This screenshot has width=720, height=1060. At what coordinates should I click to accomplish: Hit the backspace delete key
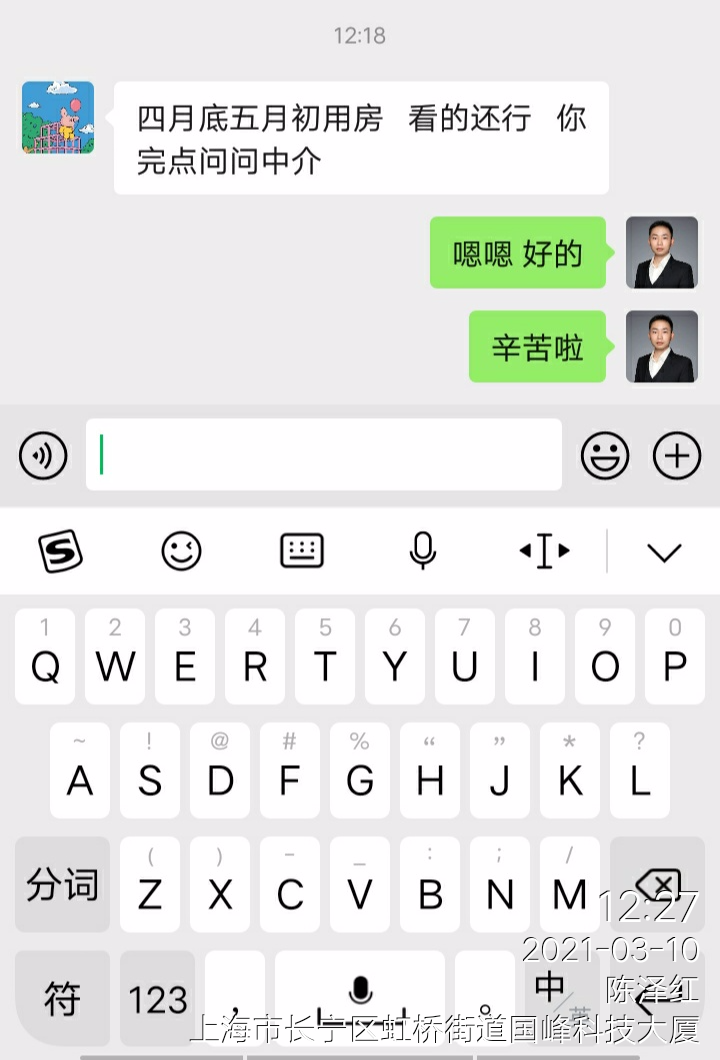[x=657, y=885]
